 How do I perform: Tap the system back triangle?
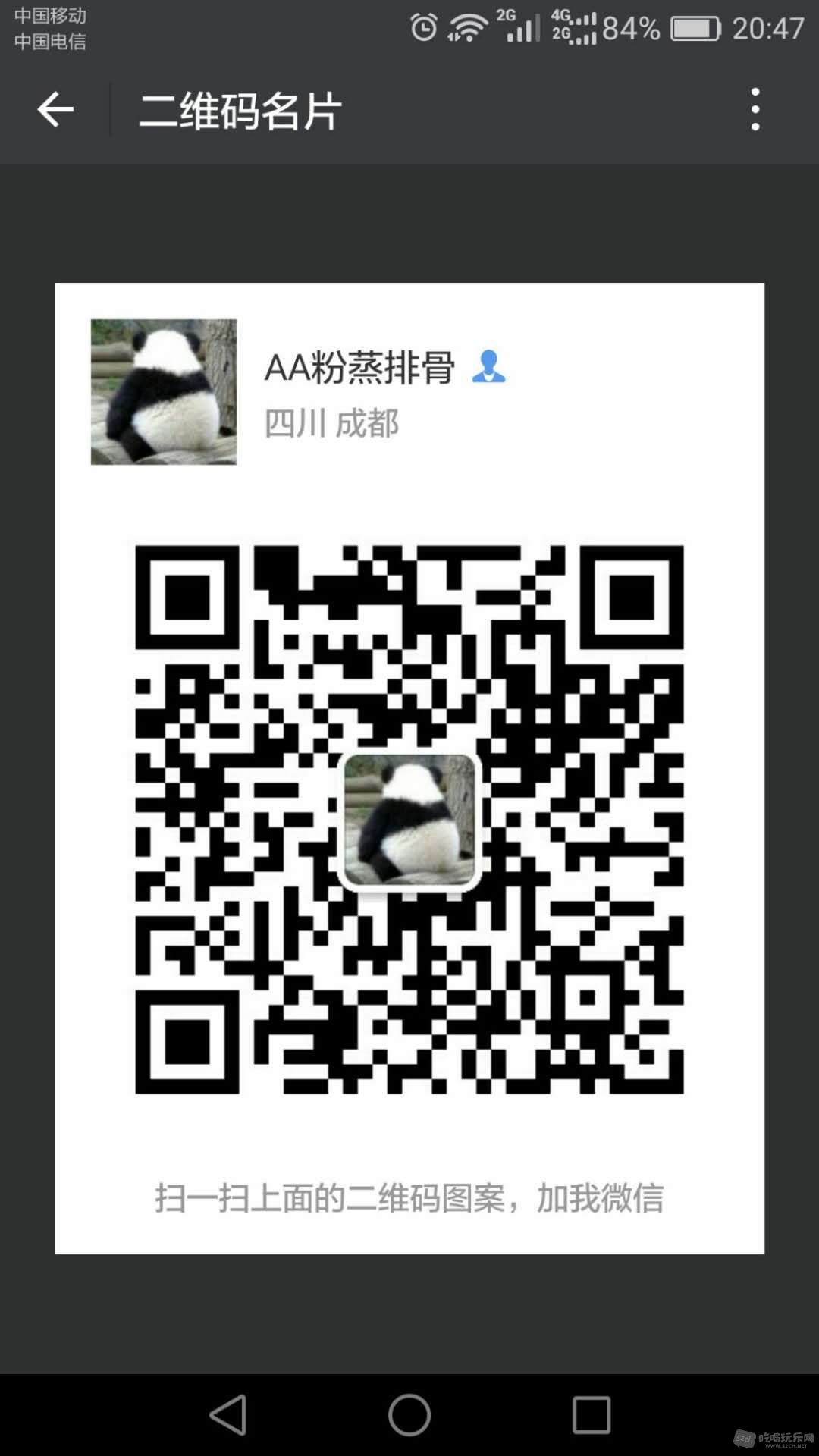[228, 1415]
